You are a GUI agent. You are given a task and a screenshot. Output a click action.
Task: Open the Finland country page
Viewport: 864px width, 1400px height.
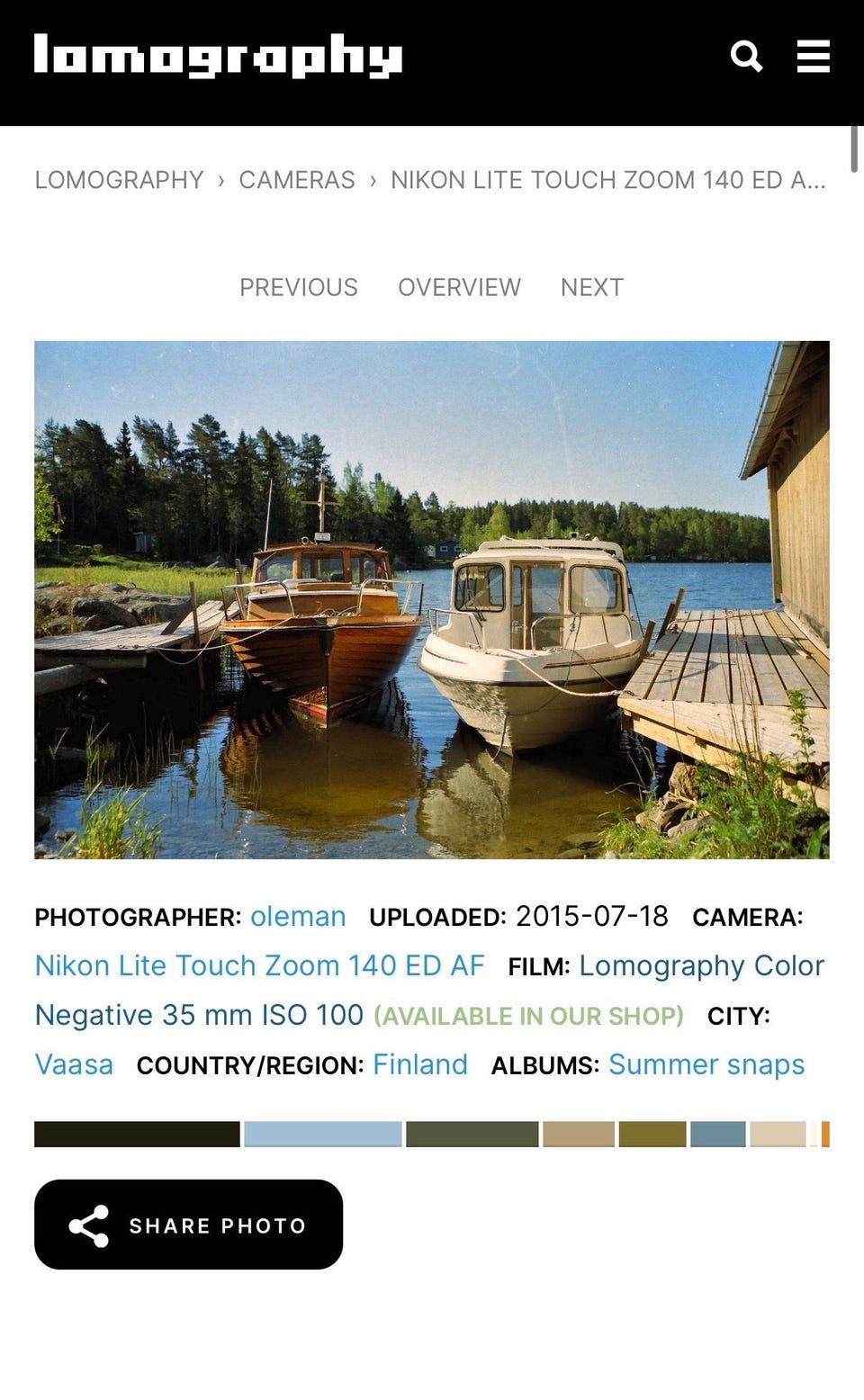[419, 1064]
